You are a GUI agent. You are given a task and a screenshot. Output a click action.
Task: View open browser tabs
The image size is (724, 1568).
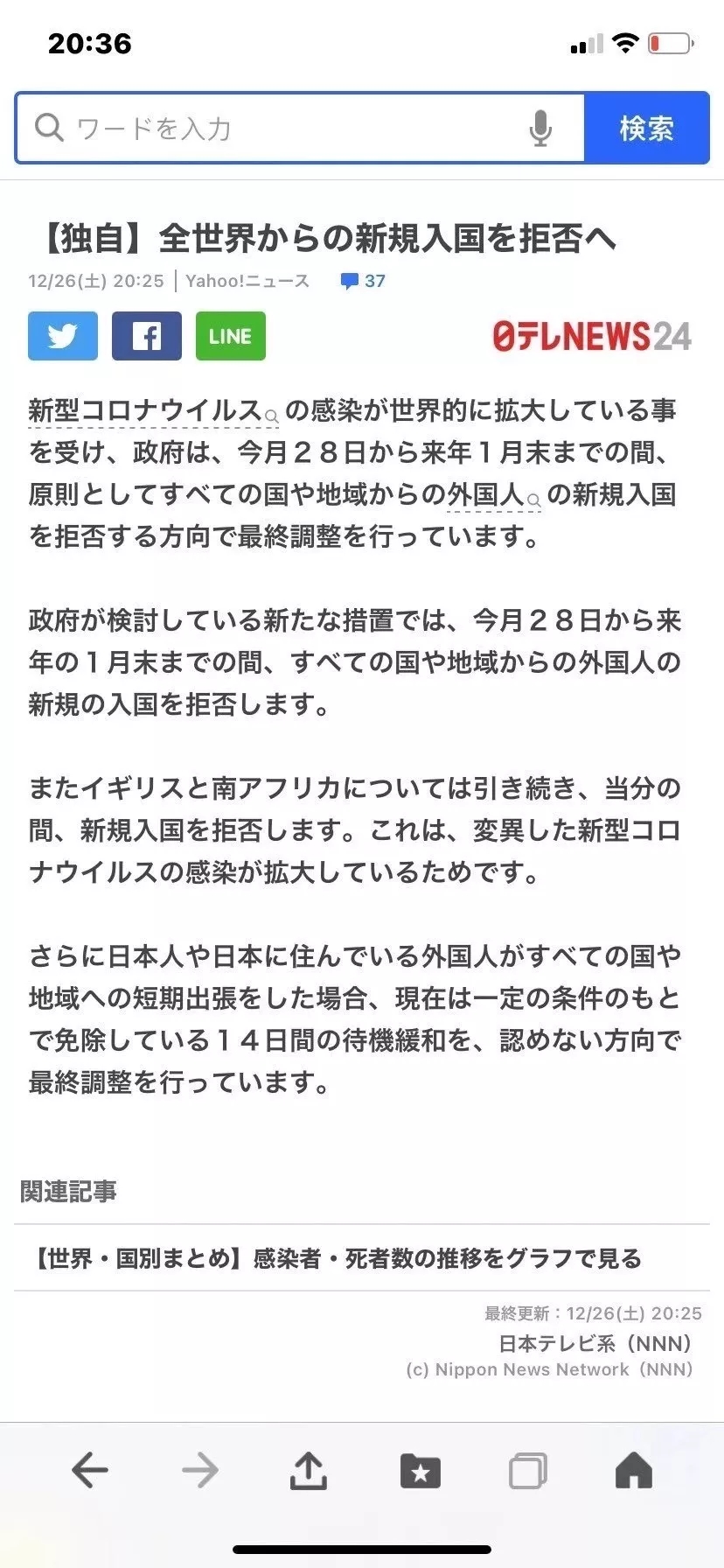pos(528,1470)
